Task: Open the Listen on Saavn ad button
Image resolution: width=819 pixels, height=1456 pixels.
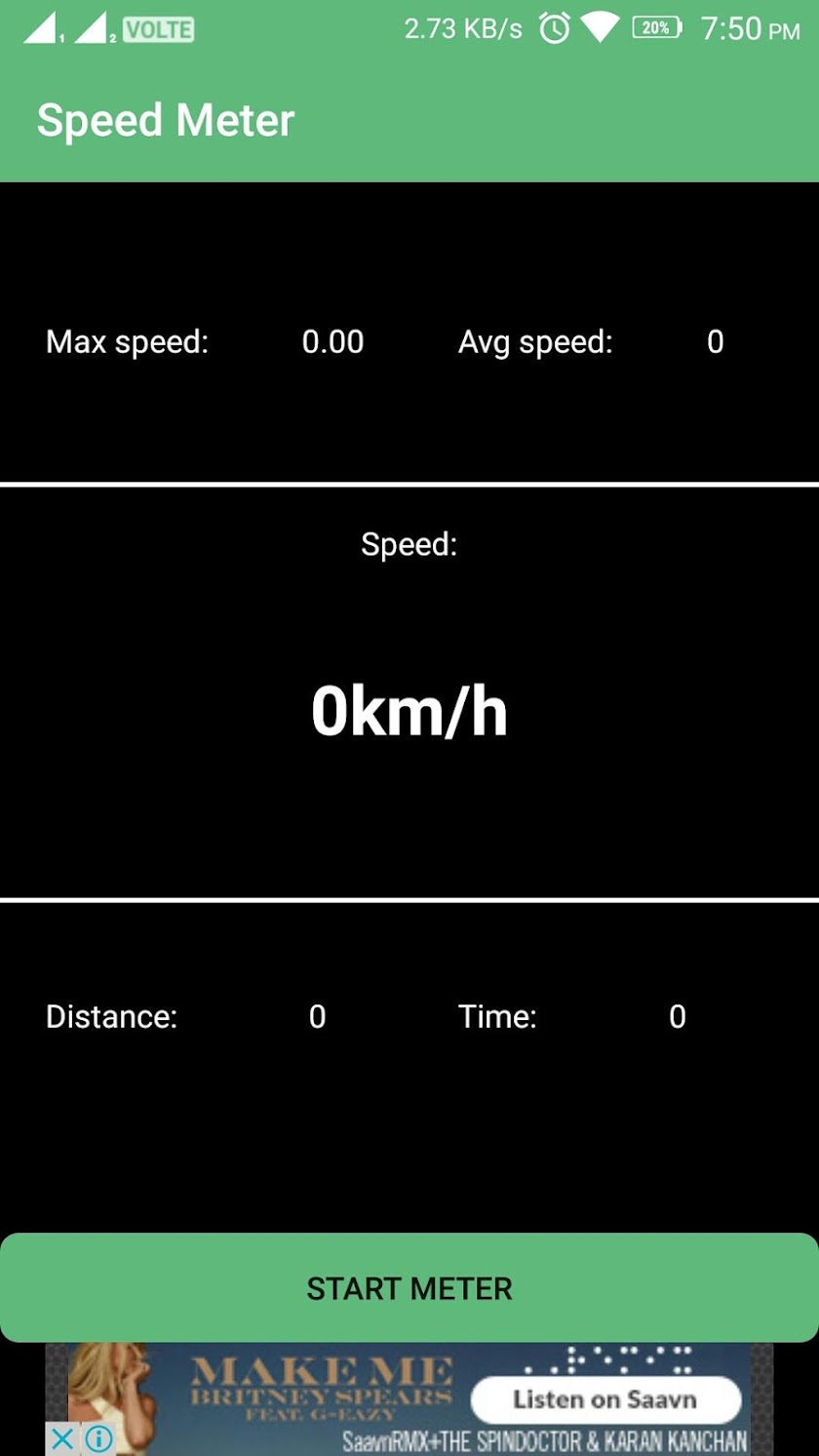Action: click(604, 1400)
